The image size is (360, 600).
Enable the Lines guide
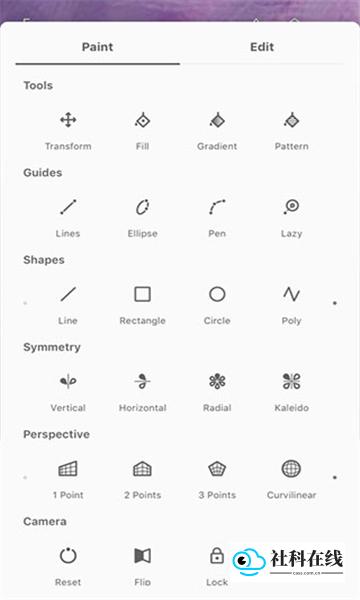(x=68, y=217)
